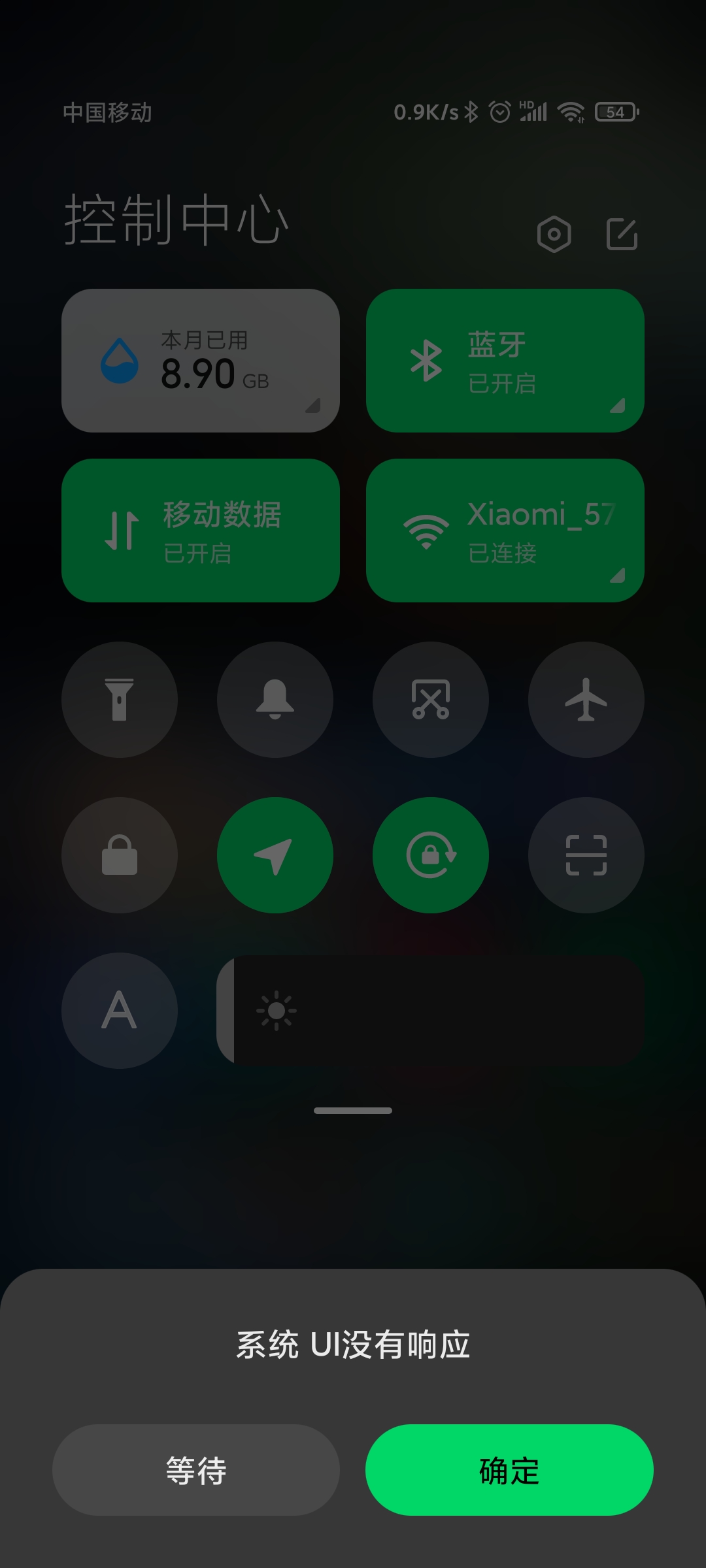706x1568 pixels.
Task: Open control center settings gear icon
Action: coord(554,234)
